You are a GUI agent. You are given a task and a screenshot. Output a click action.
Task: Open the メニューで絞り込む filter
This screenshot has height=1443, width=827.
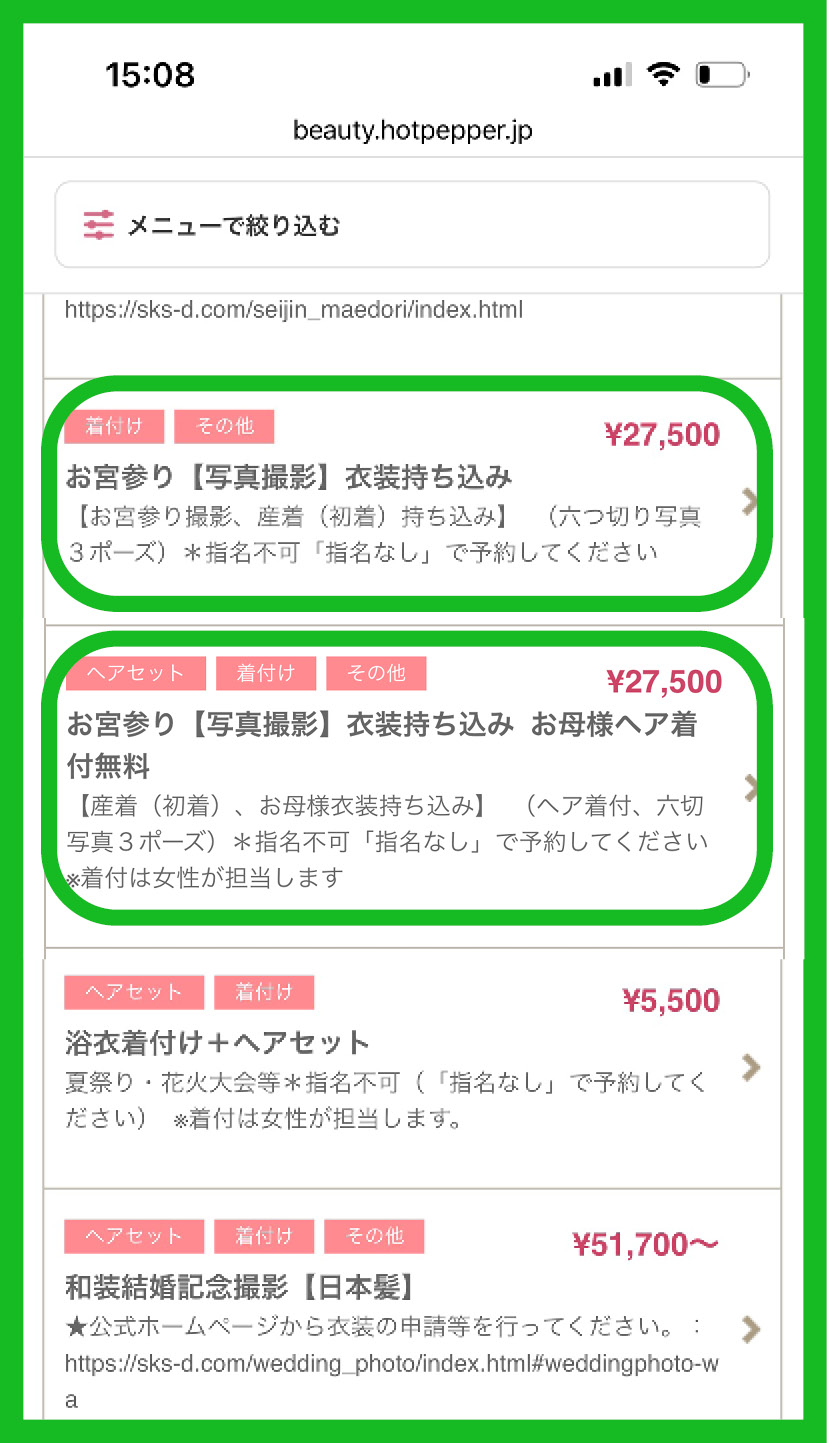click(x=411, y=225)
